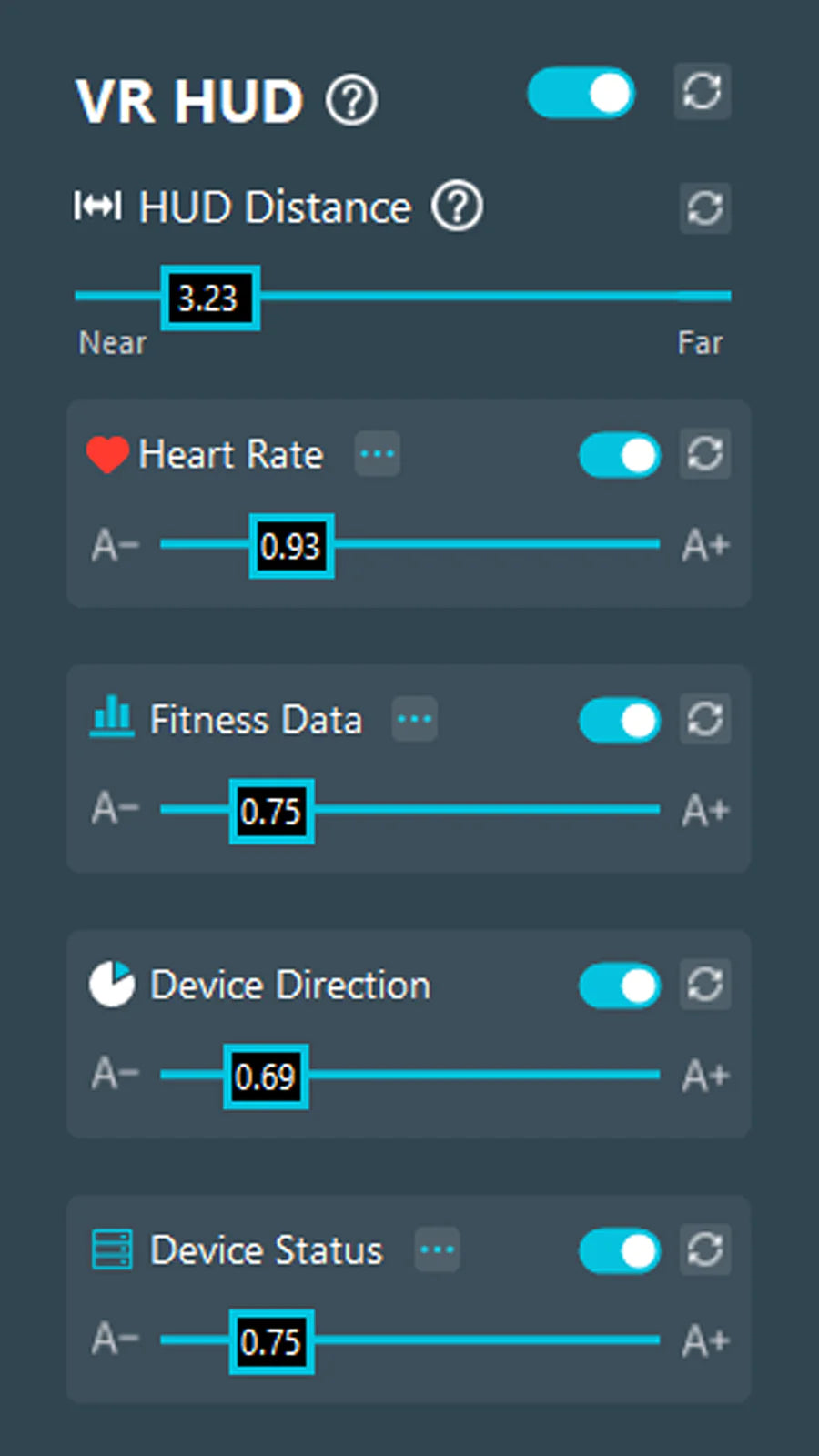Reset Heart Rate size setting
Screen dimensions: 819x1456
point(704,454)
